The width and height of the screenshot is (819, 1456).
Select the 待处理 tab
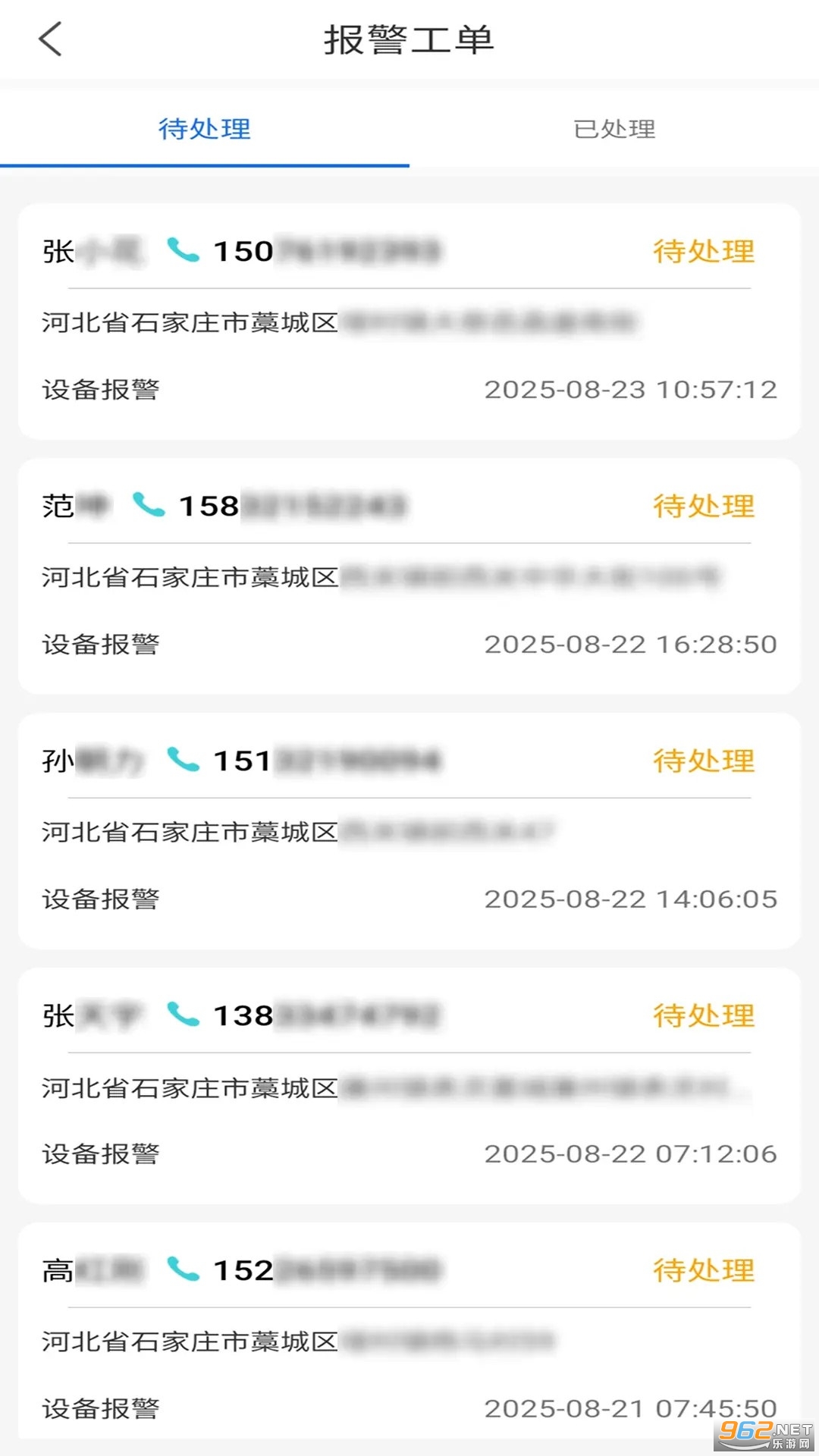point(203,129)
